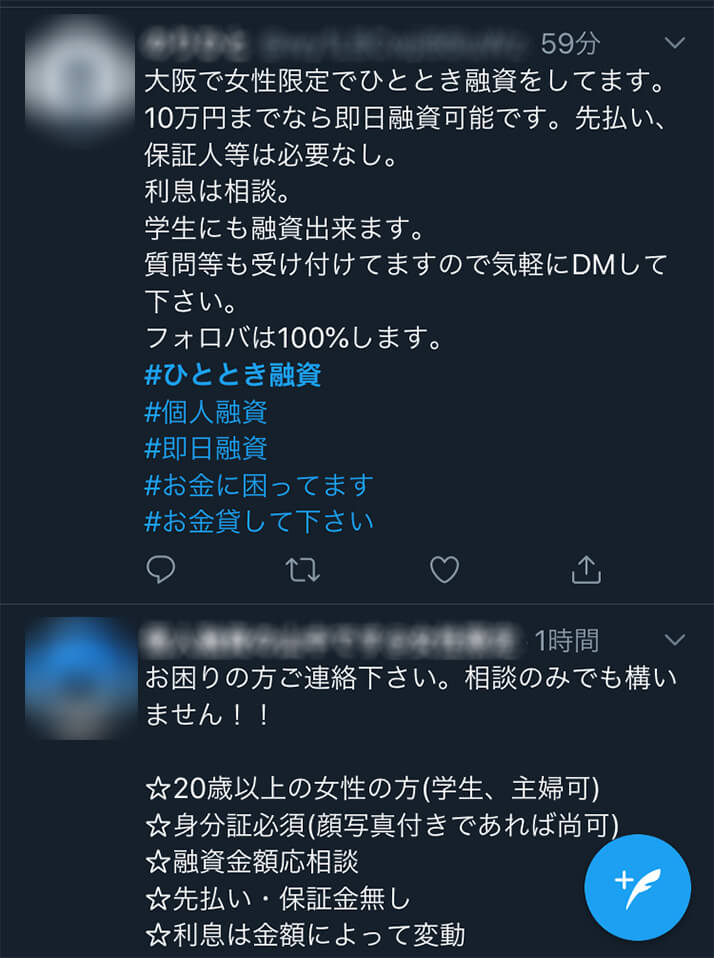Open hashtag #お金に困ってます
The image size is (714, 958).
click(259, 485)
